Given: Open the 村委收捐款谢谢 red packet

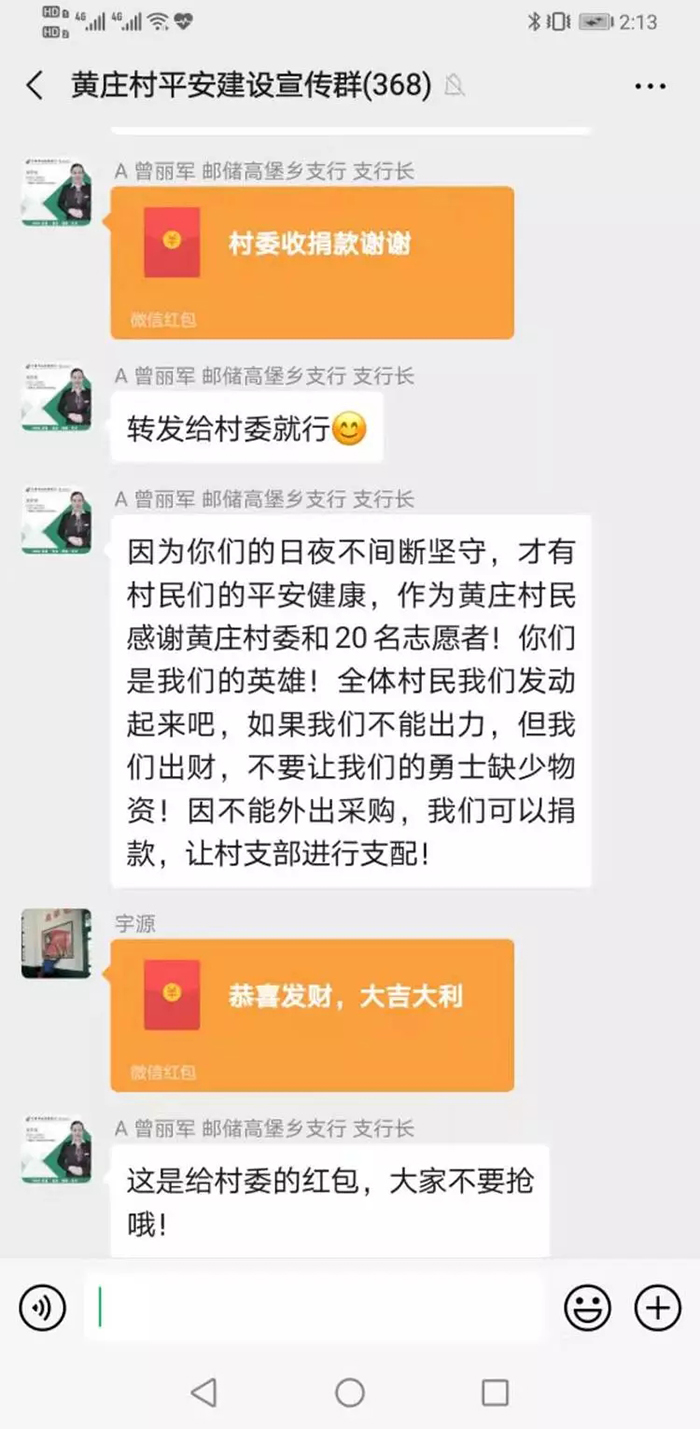Looking at the screenshot, I should click(x=312, y=263).
